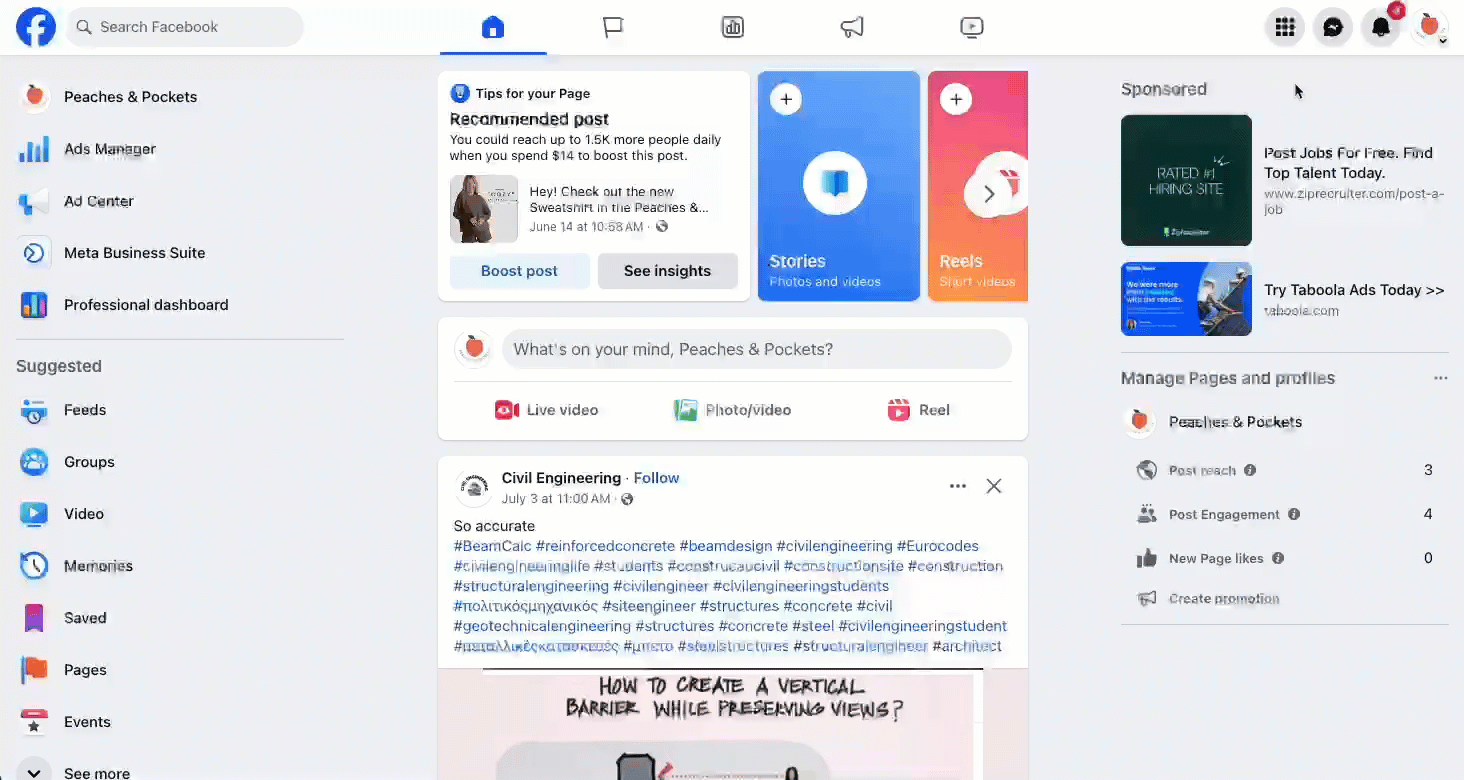Open the Search Facebook field
This screenshot has height=780, width=1464.
click(185, 27)
